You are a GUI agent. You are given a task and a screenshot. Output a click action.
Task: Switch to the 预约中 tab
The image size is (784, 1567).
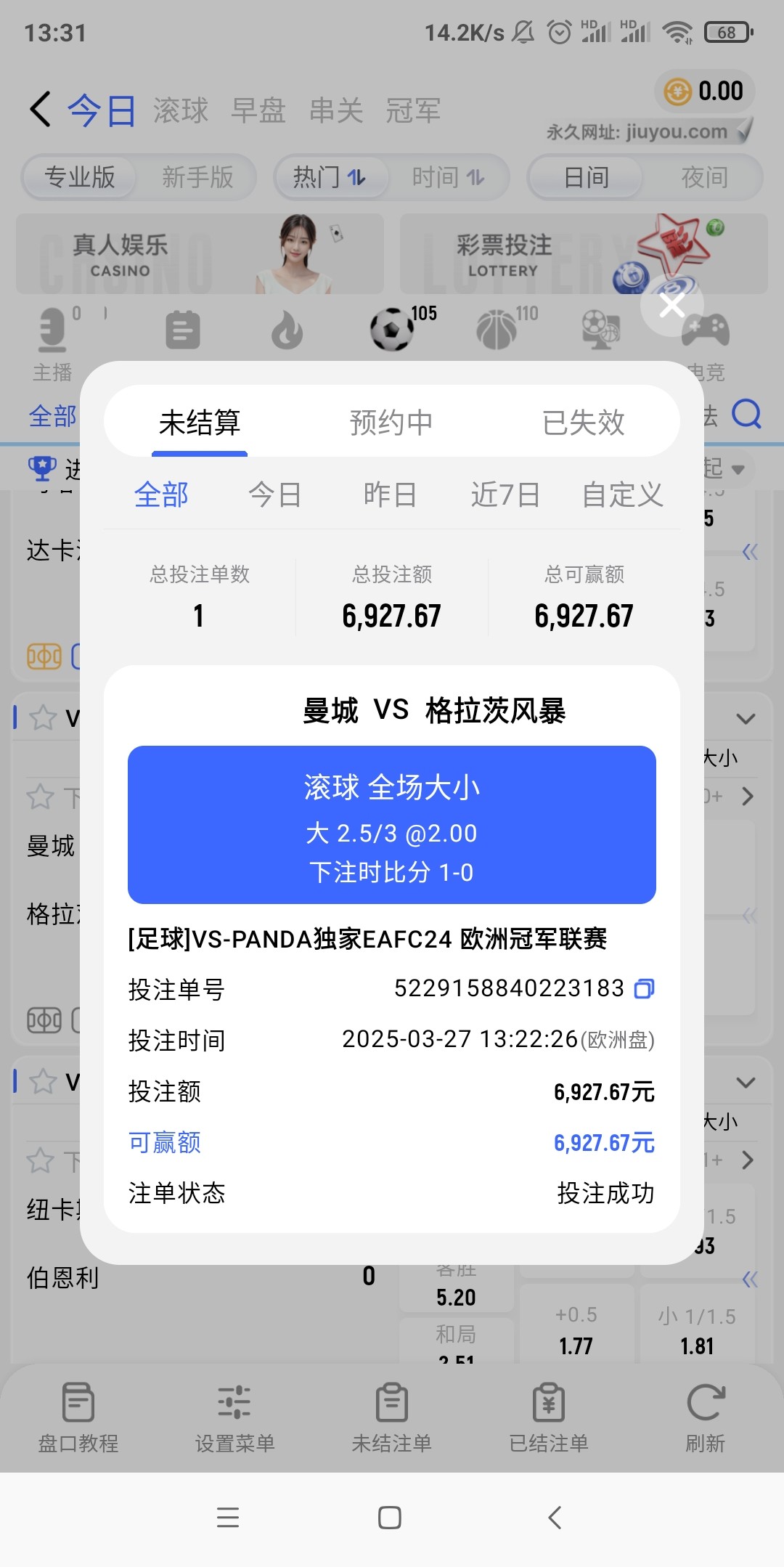click(x=391, y=422)
